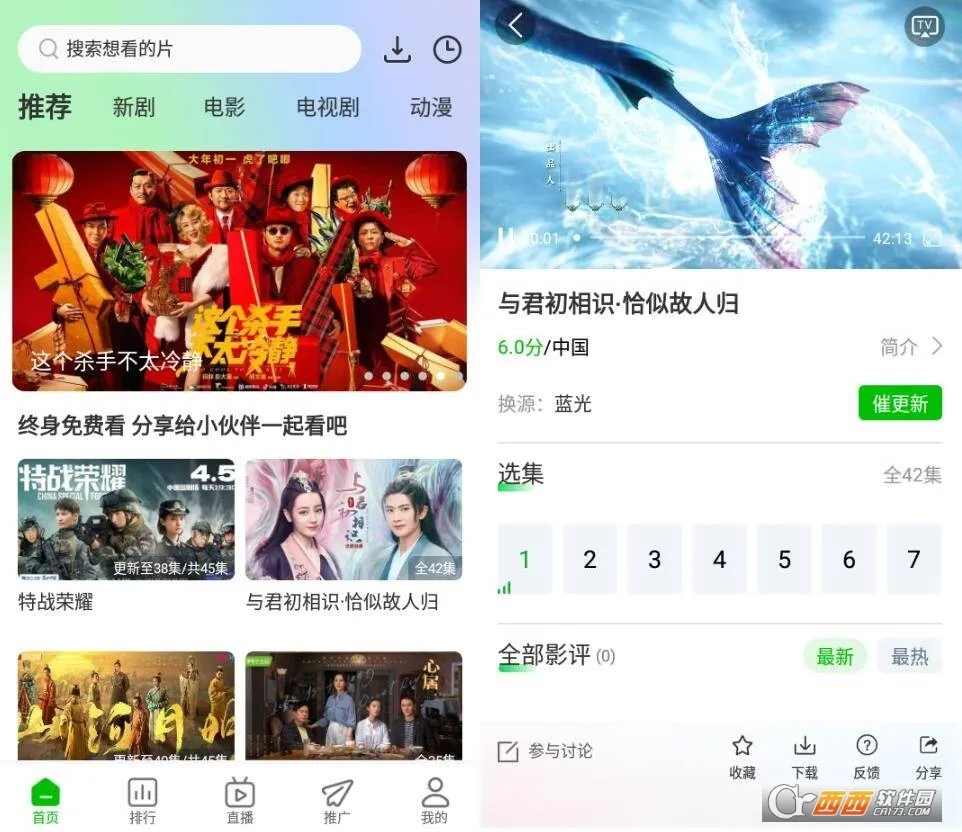Select episode 3
This screenshot has width=962, height=832.
click(x=654, y=560)
